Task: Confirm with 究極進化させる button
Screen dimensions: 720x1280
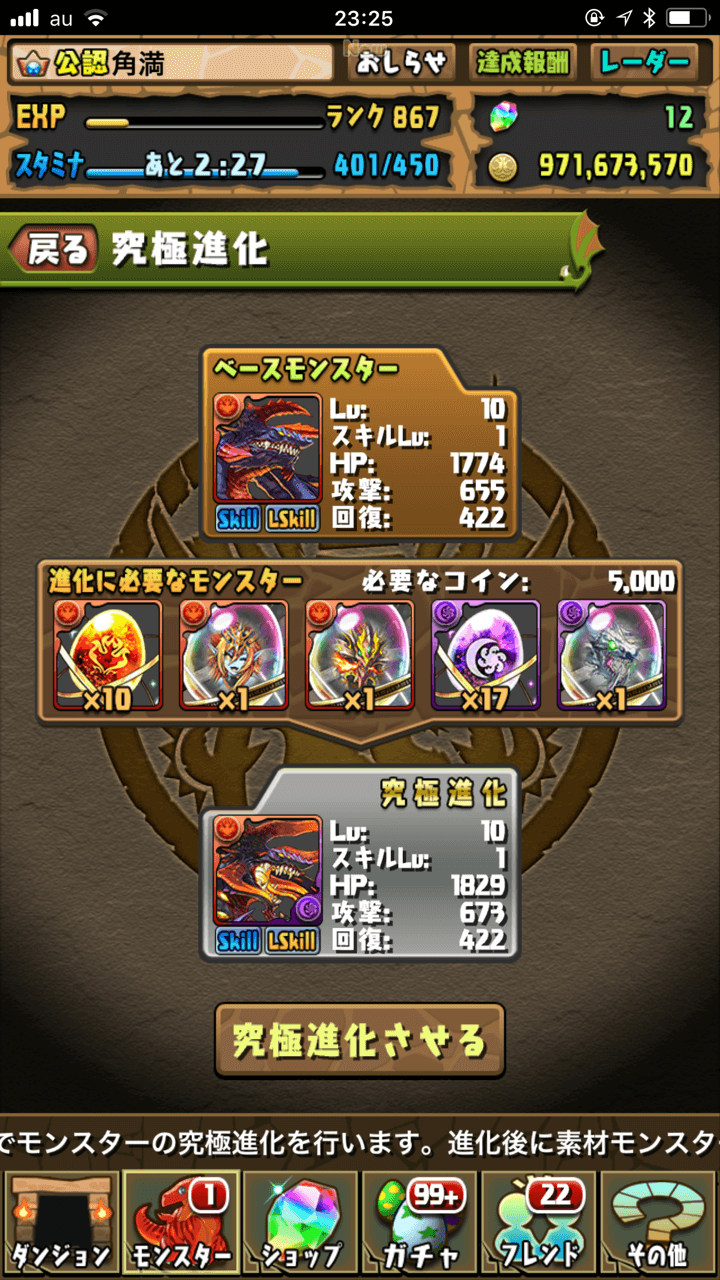Action: 359,1040
